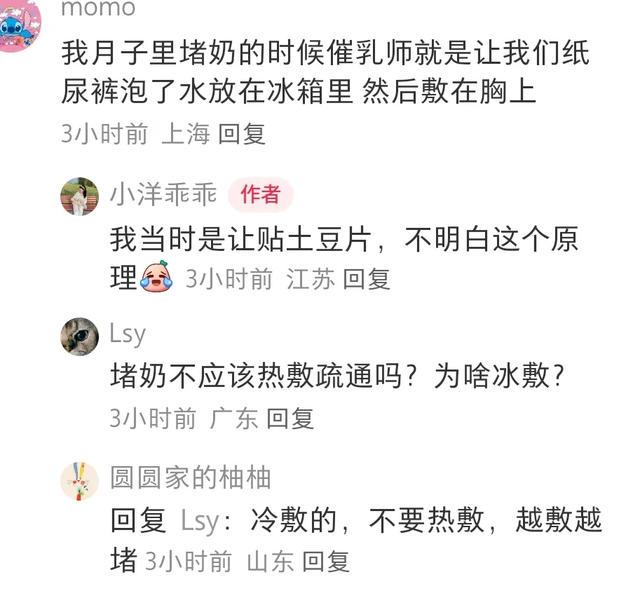640x591 pixels.
Task: Open the username 小洋乖乖
Action: coord(163,194)
